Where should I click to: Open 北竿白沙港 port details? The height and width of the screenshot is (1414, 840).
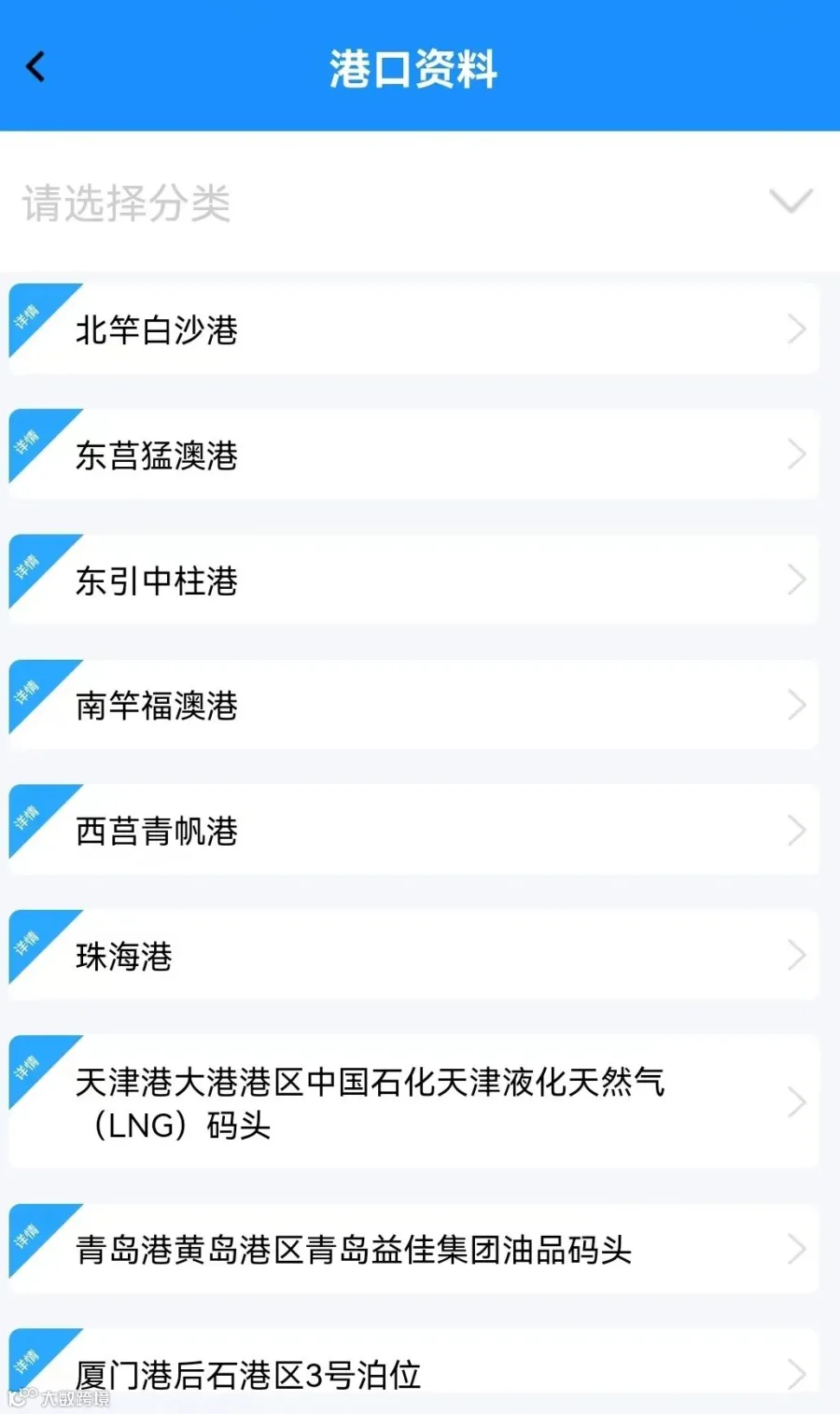413,329
